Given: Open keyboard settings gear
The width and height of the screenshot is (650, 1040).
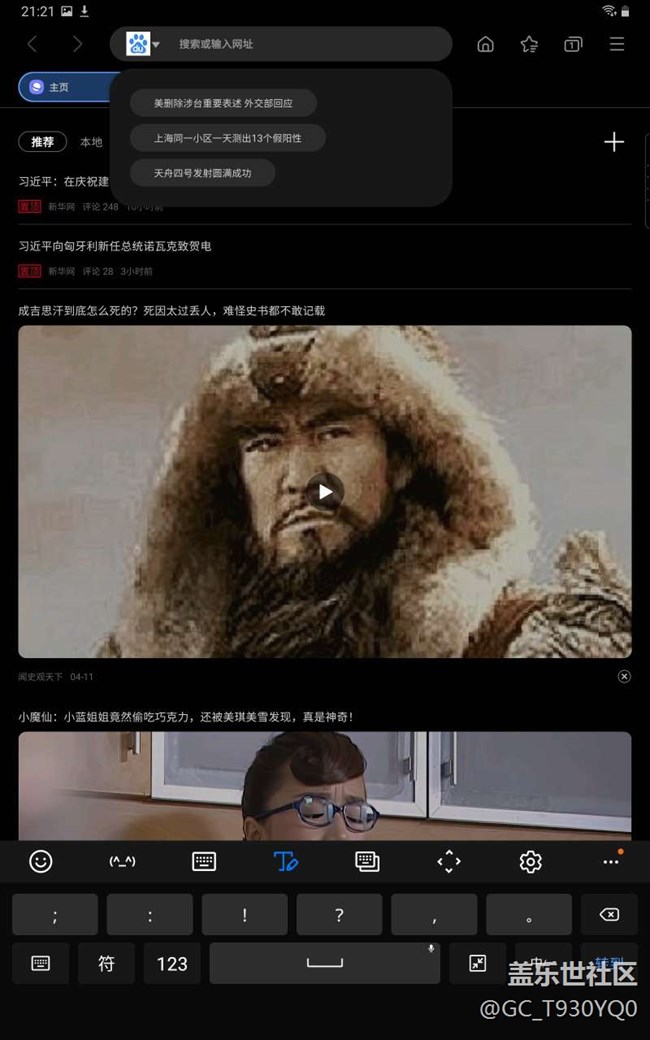Looking at the screenshot, I should (530, 861).
